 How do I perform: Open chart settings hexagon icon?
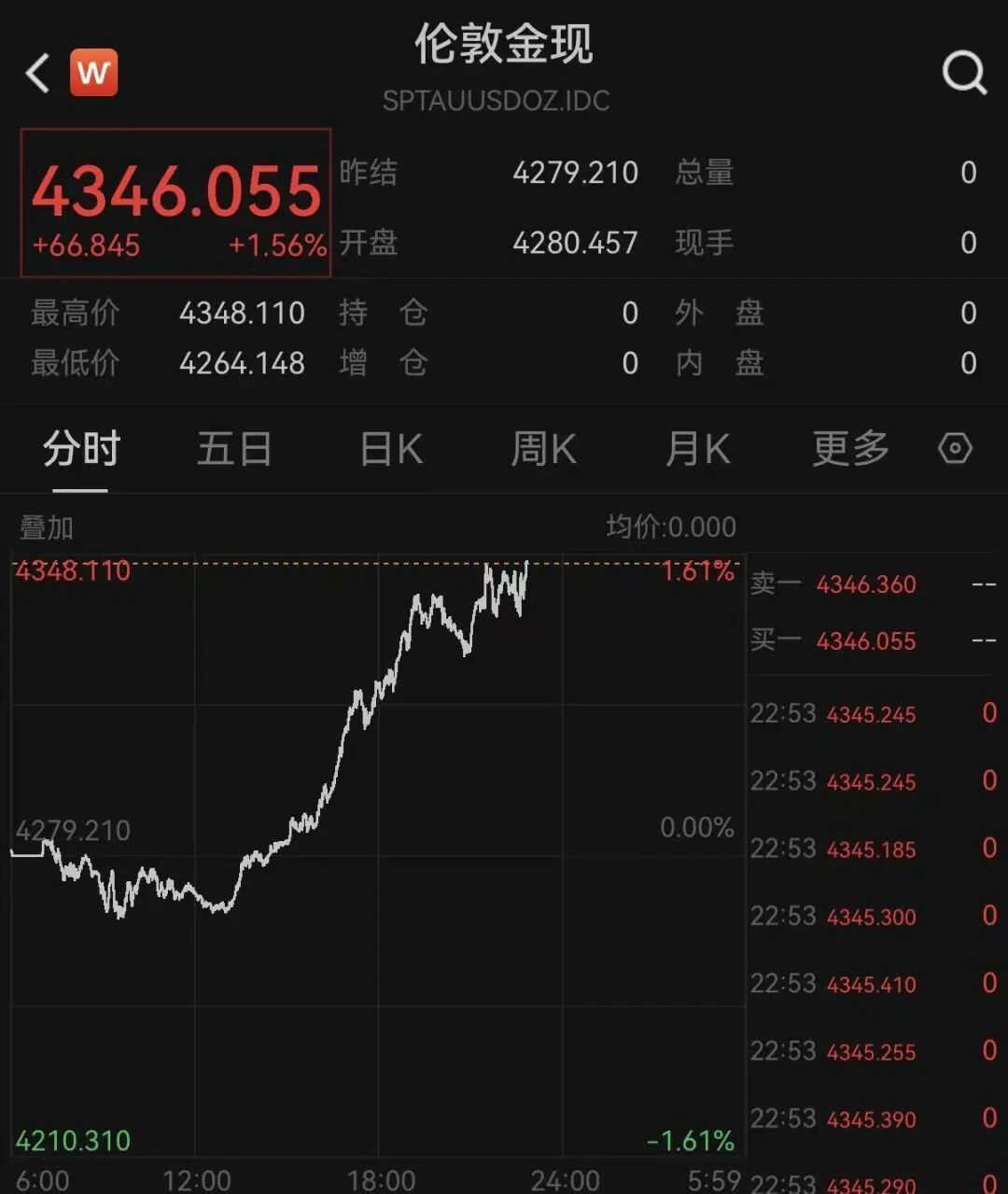(x=955, y=449)
